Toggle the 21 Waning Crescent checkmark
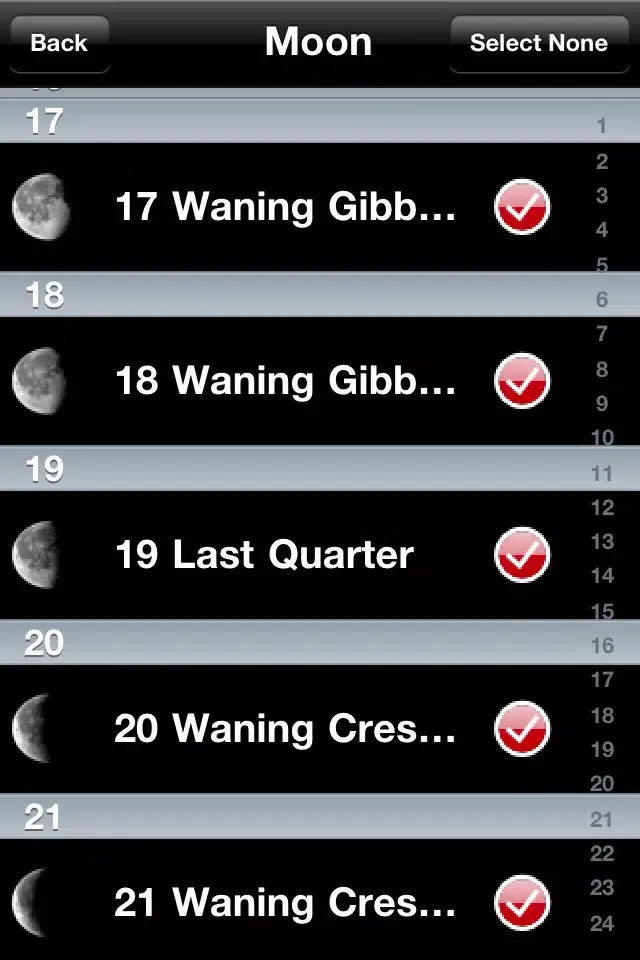Viewport: 640px width, 960px height. click(522, 903)
